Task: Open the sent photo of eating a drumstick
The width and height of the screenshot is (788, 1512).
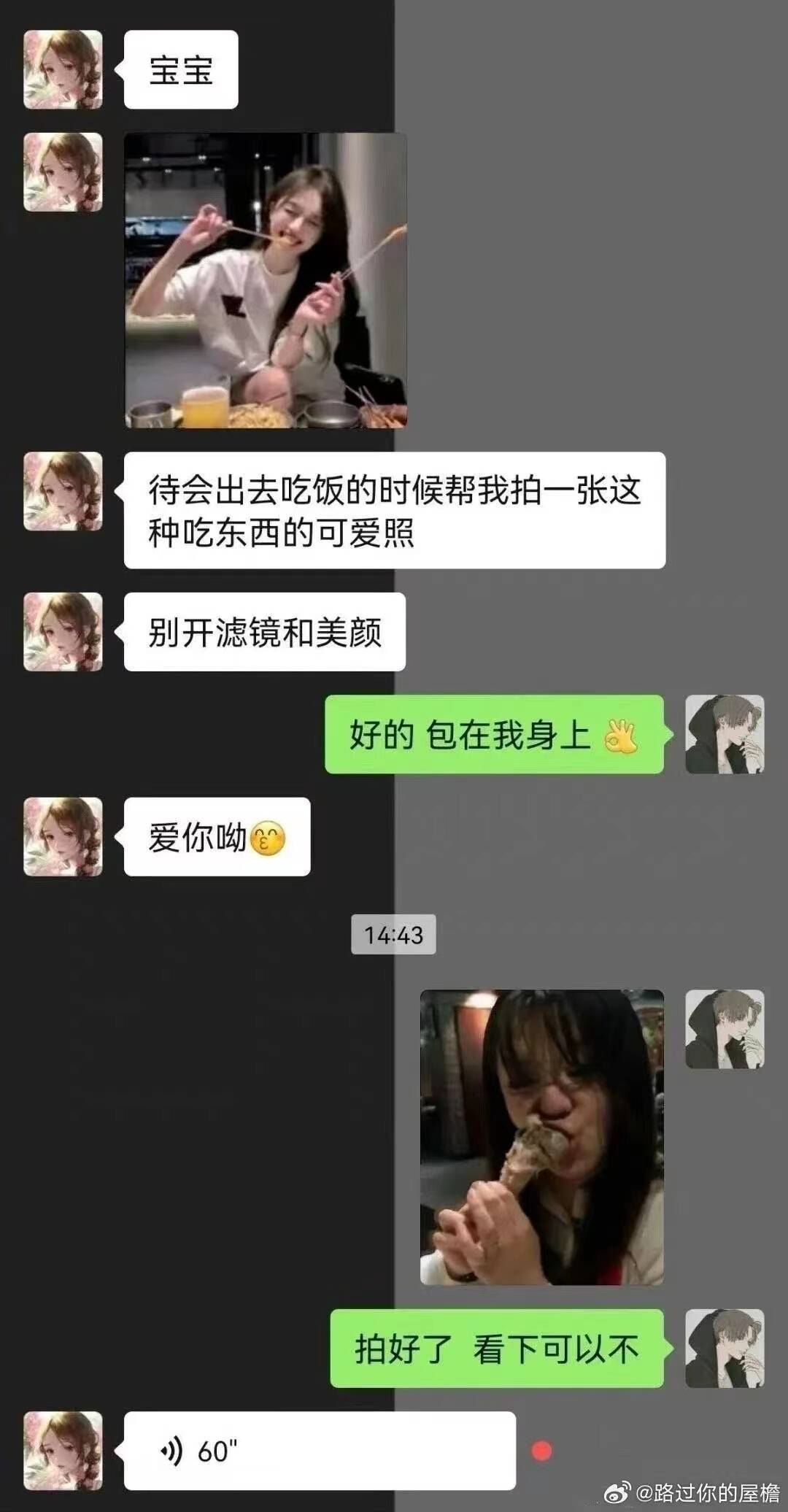Action: pos(541,1137)
